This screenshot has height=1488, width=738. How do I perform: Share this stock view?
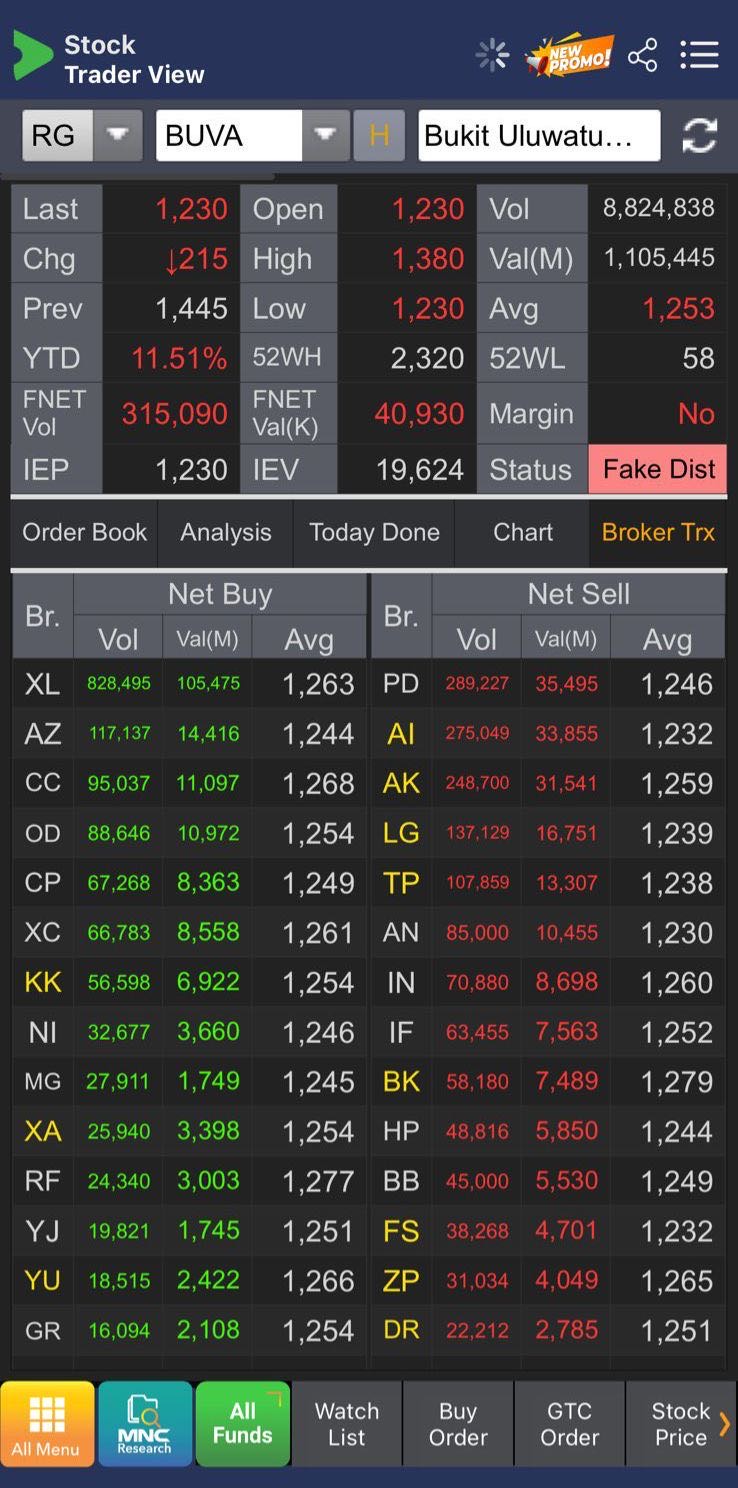coord(642,55)
